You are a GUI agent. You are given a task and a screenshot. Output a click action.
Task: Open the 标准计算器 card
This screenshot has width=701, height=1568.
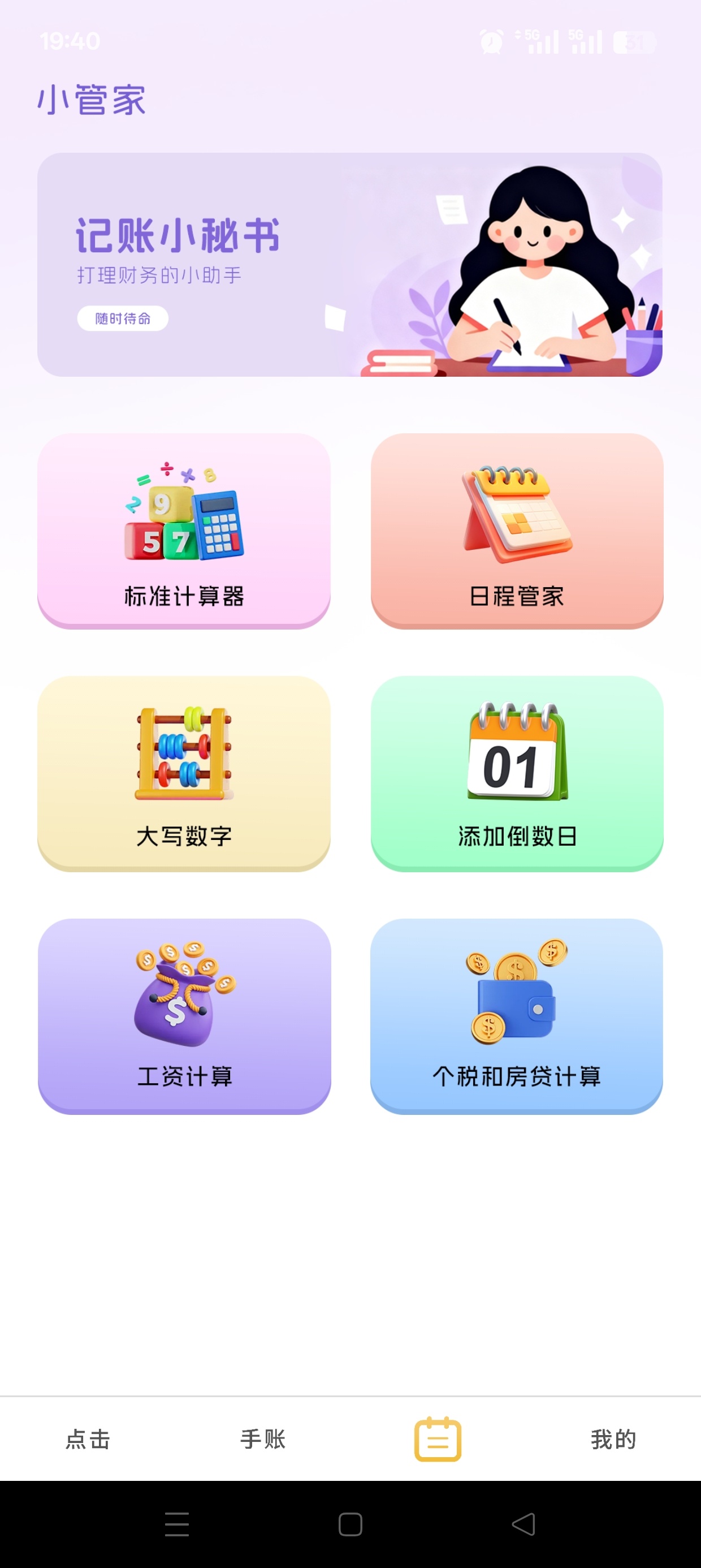184,531
